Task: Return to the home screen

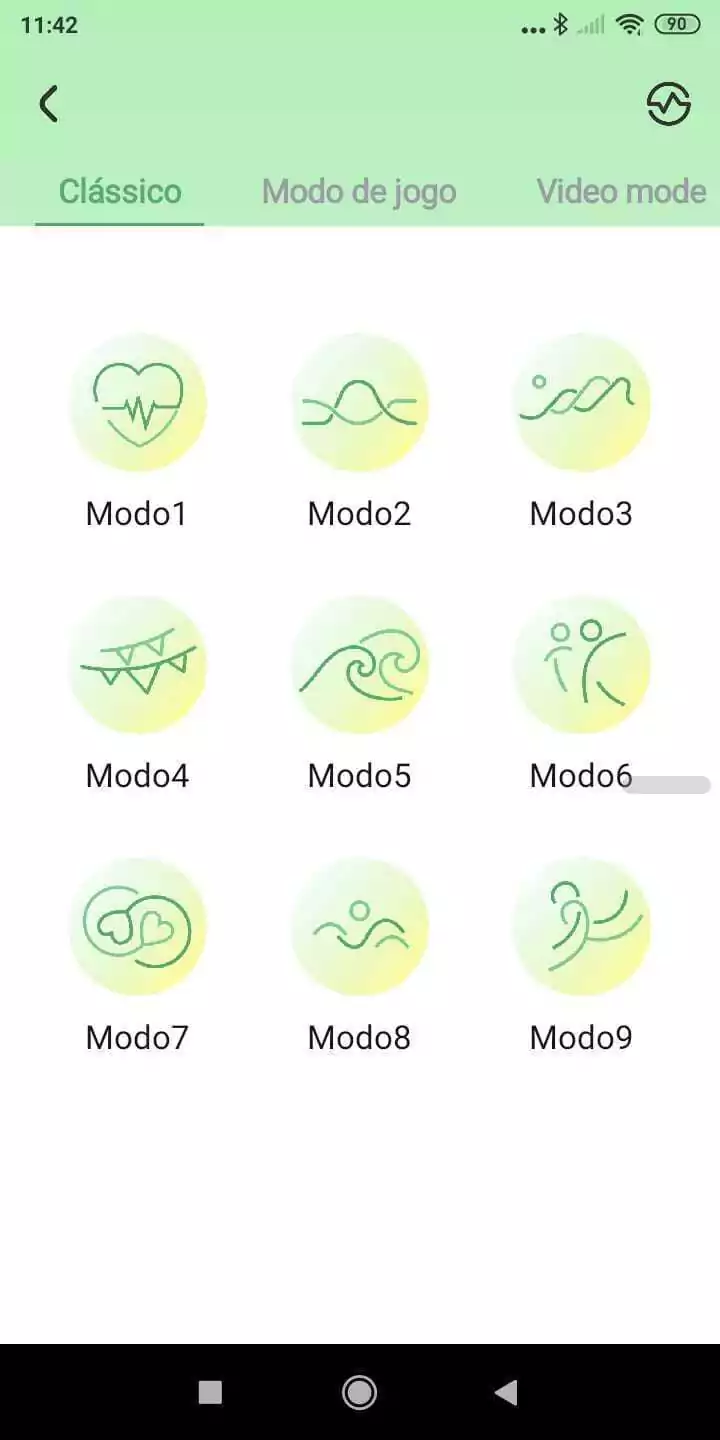Action: point(359,1392)
